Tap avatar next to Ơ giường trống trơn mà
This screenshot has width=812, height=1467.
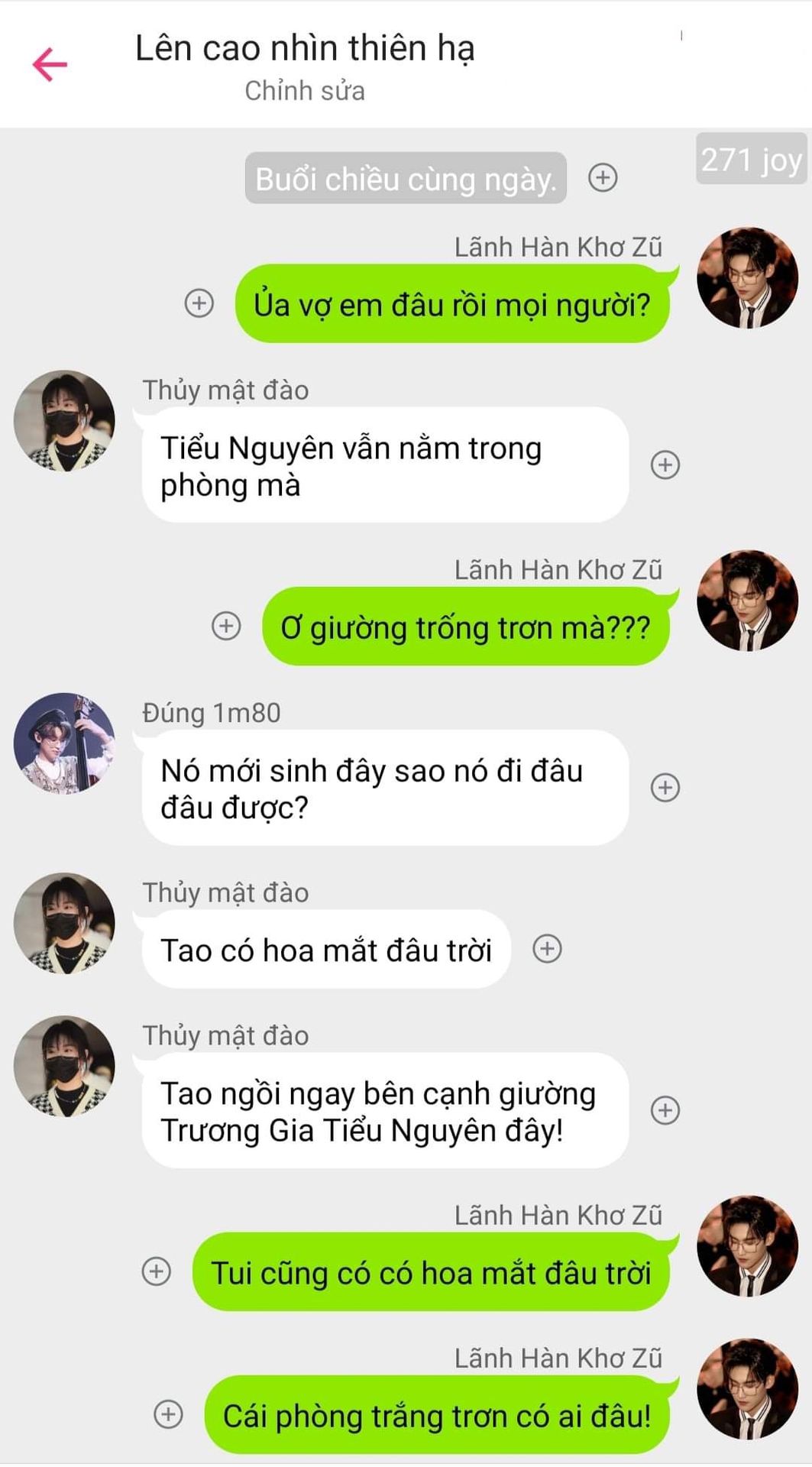click(x=747, y=601)
